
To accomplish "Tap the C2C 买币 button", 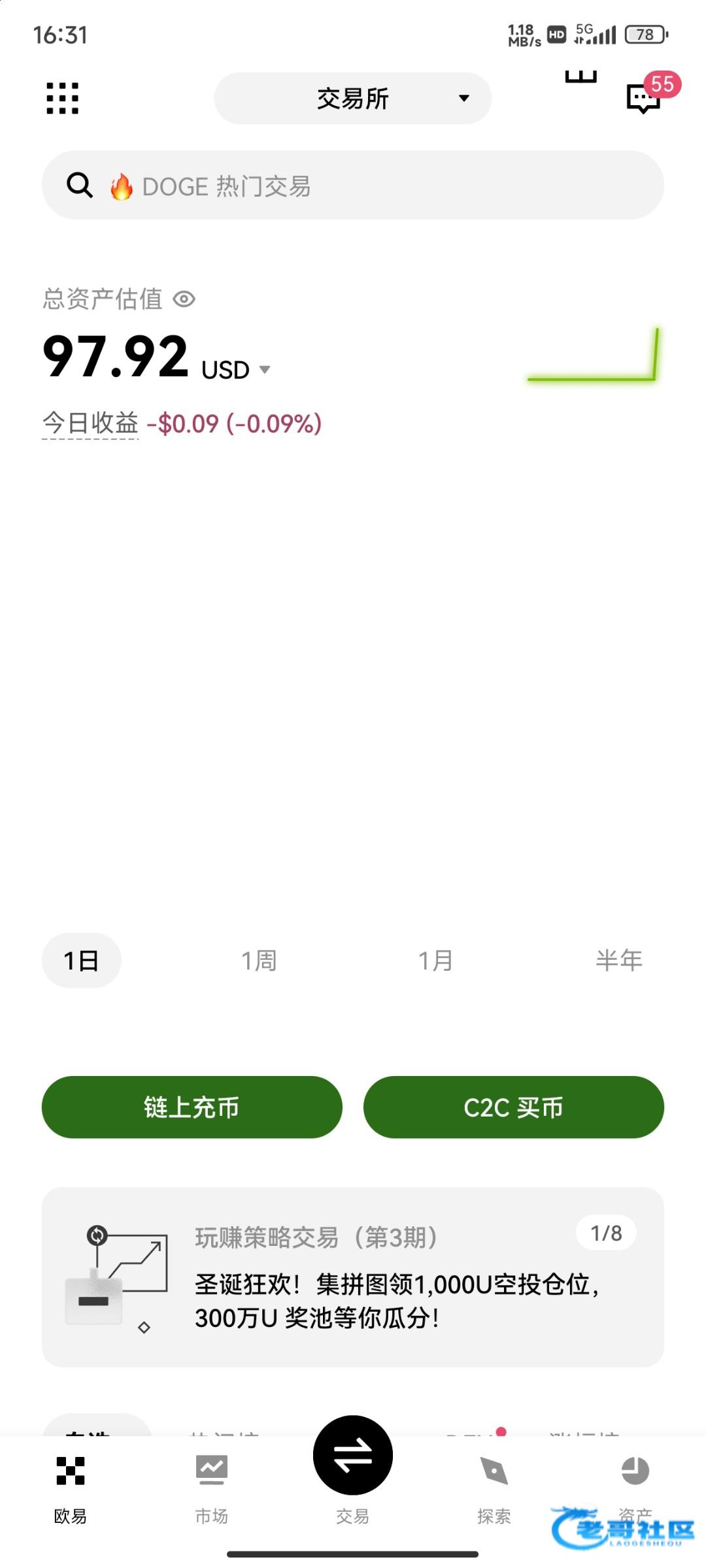I will [x=513, y=1107].
